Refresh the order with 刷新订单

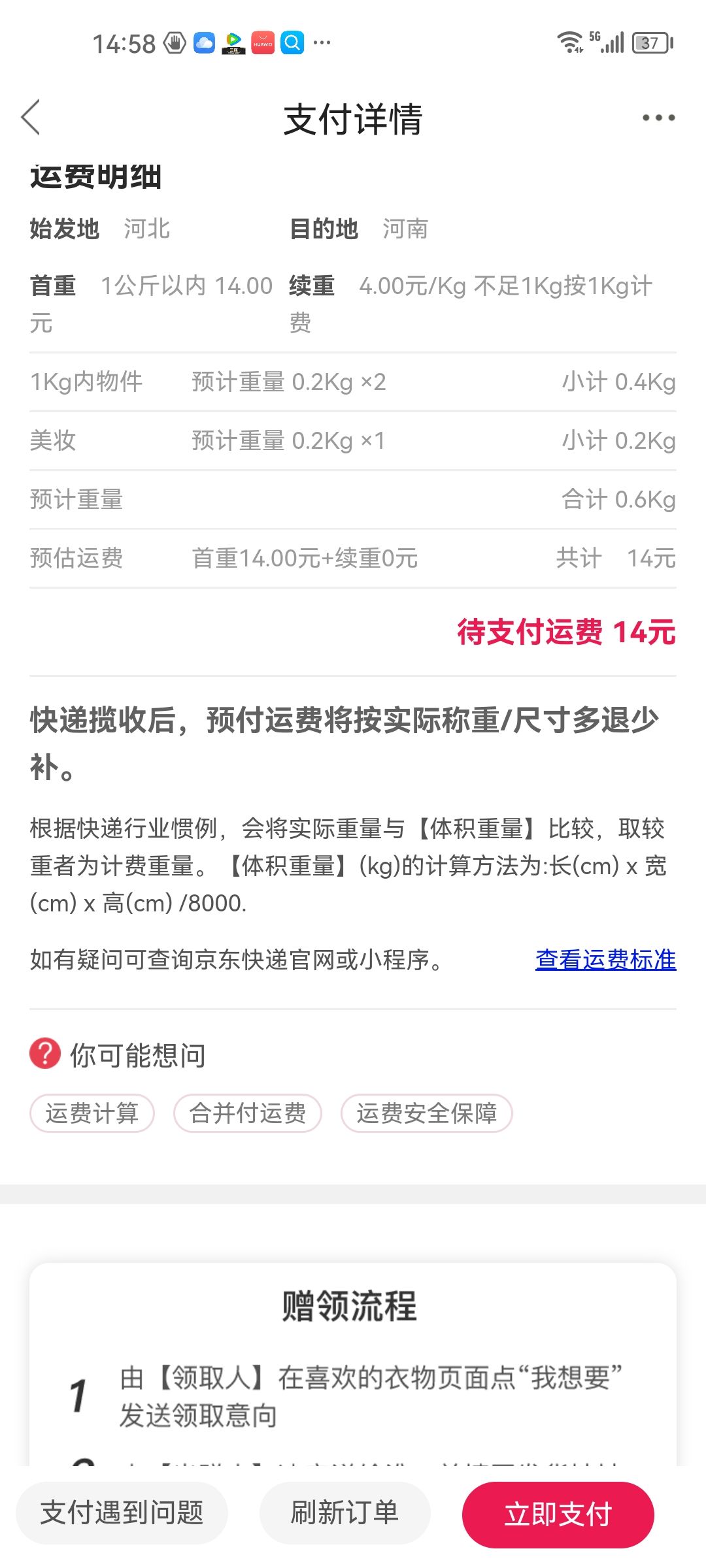point(345,1512)
